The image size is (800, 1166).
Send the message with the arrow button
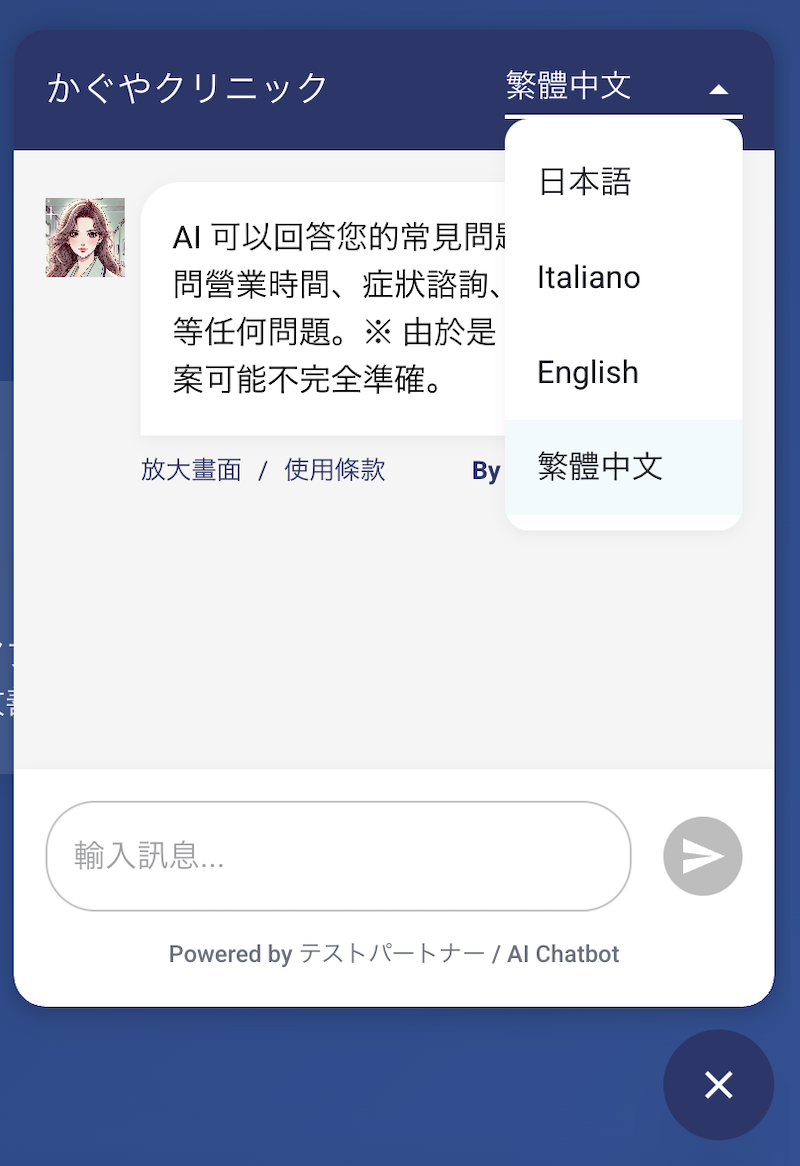tap(702, 856)
